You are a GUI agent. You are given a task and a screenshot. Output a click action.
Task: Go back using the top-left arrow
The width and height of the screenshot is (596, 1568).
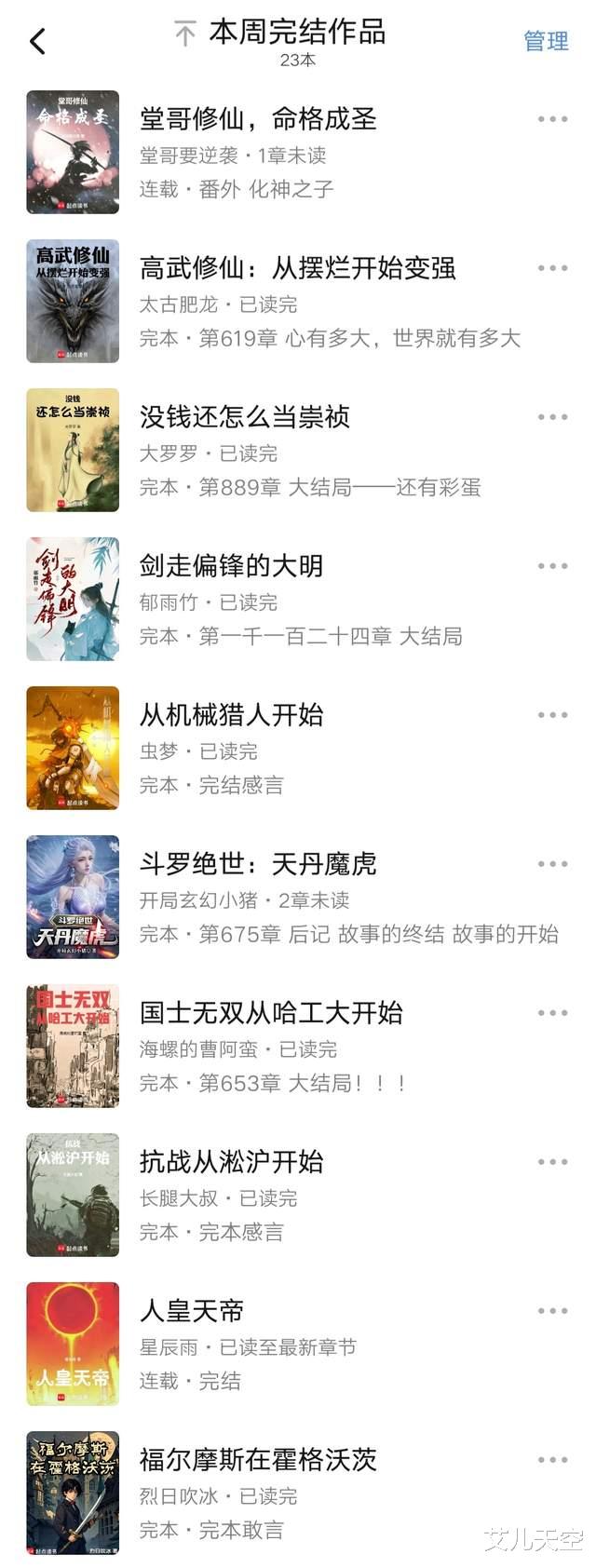tap(37, 41)
